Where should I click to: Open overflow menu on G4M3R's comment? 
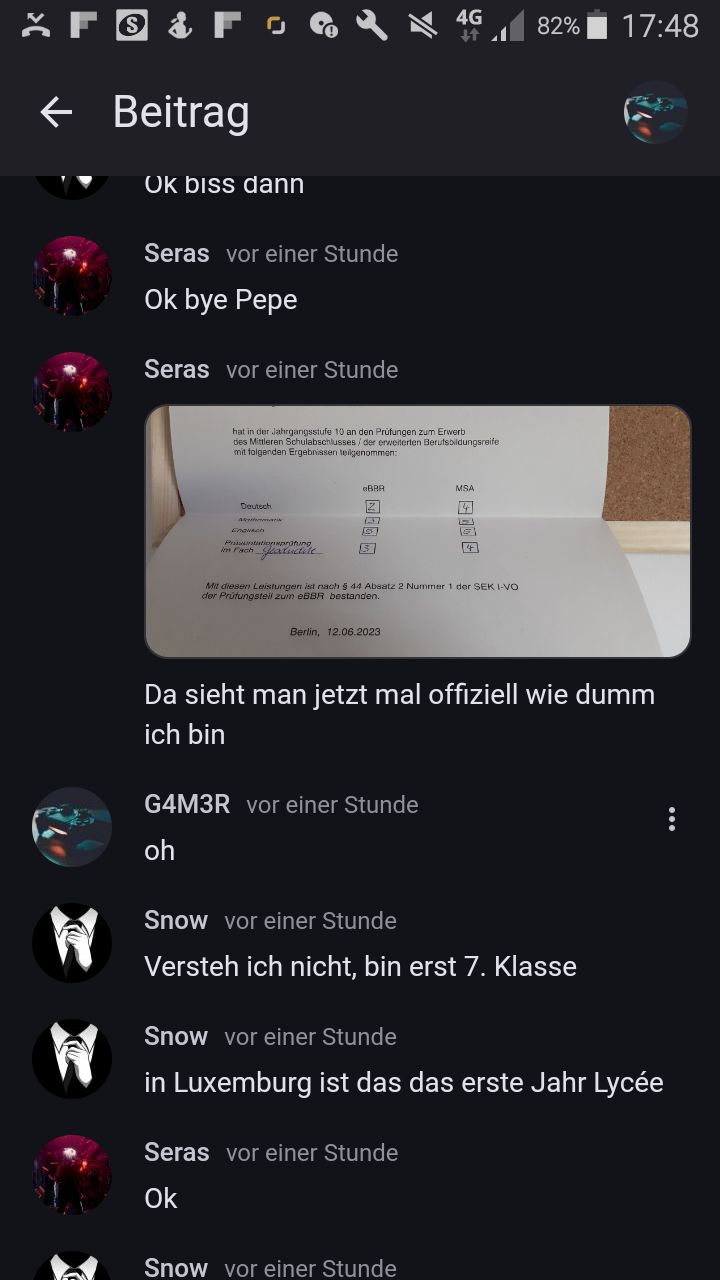coord(672,820)
